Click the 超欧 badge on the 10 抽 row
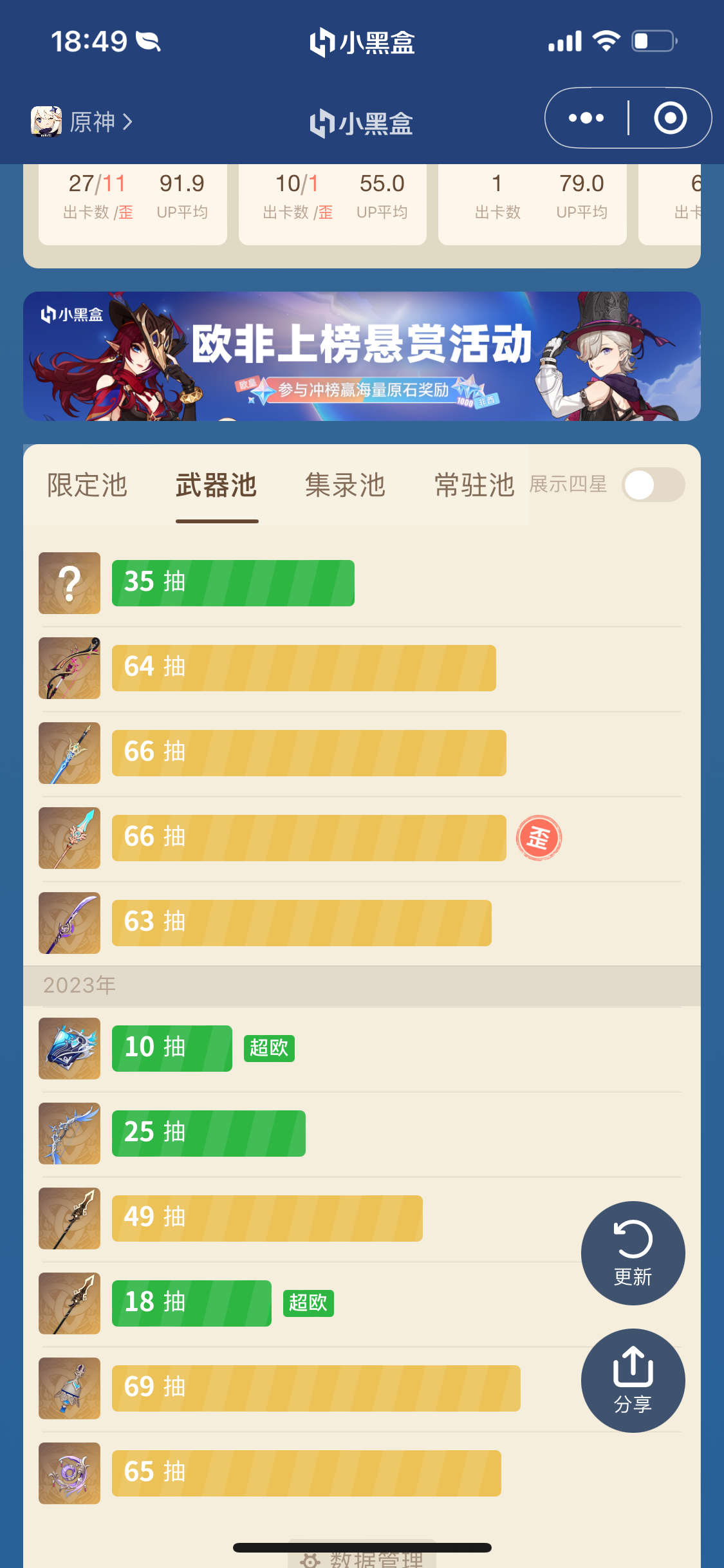The height and width of the screenshot is (1568, 724). coord(269,1048)
